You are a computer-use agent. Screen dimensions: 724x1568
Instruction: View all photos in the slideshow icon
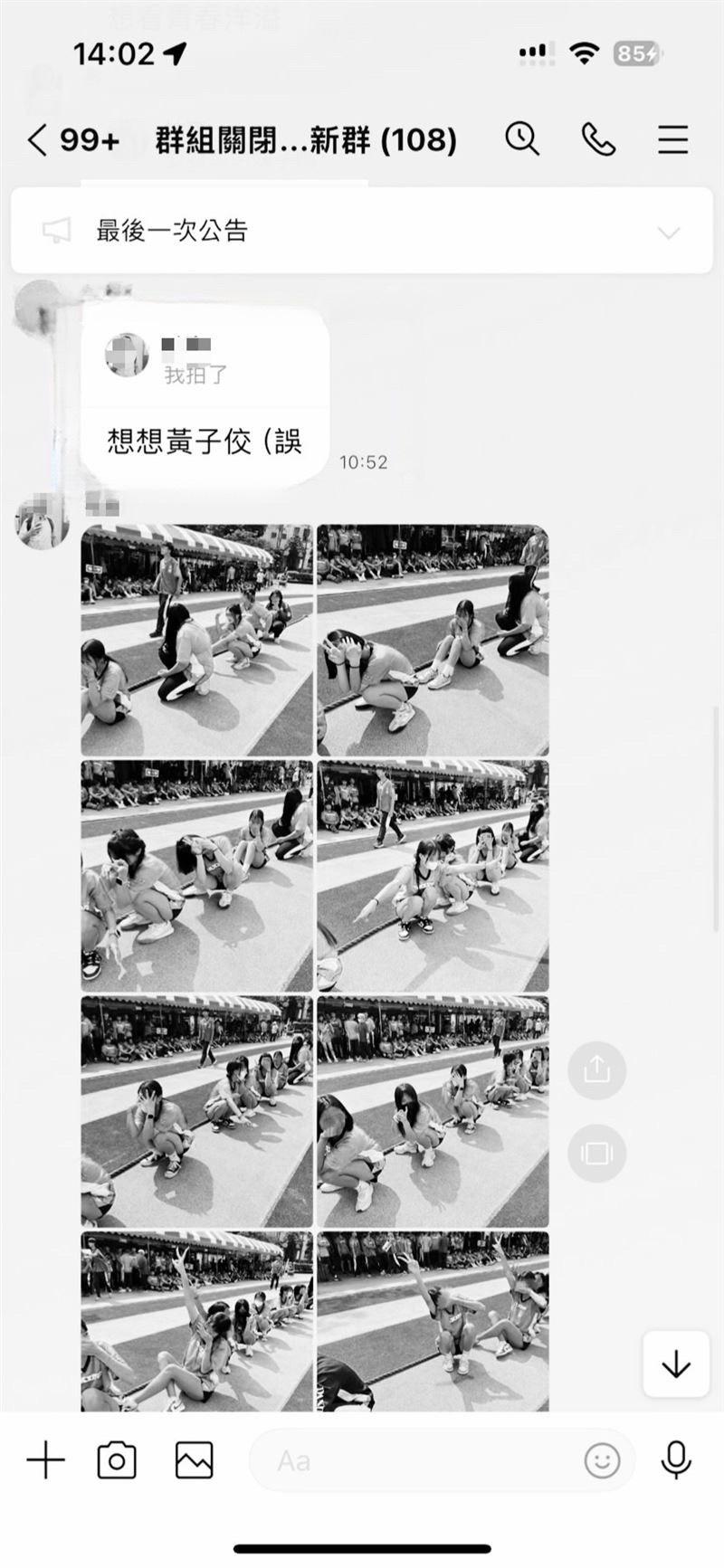(x=596, y=1154)
